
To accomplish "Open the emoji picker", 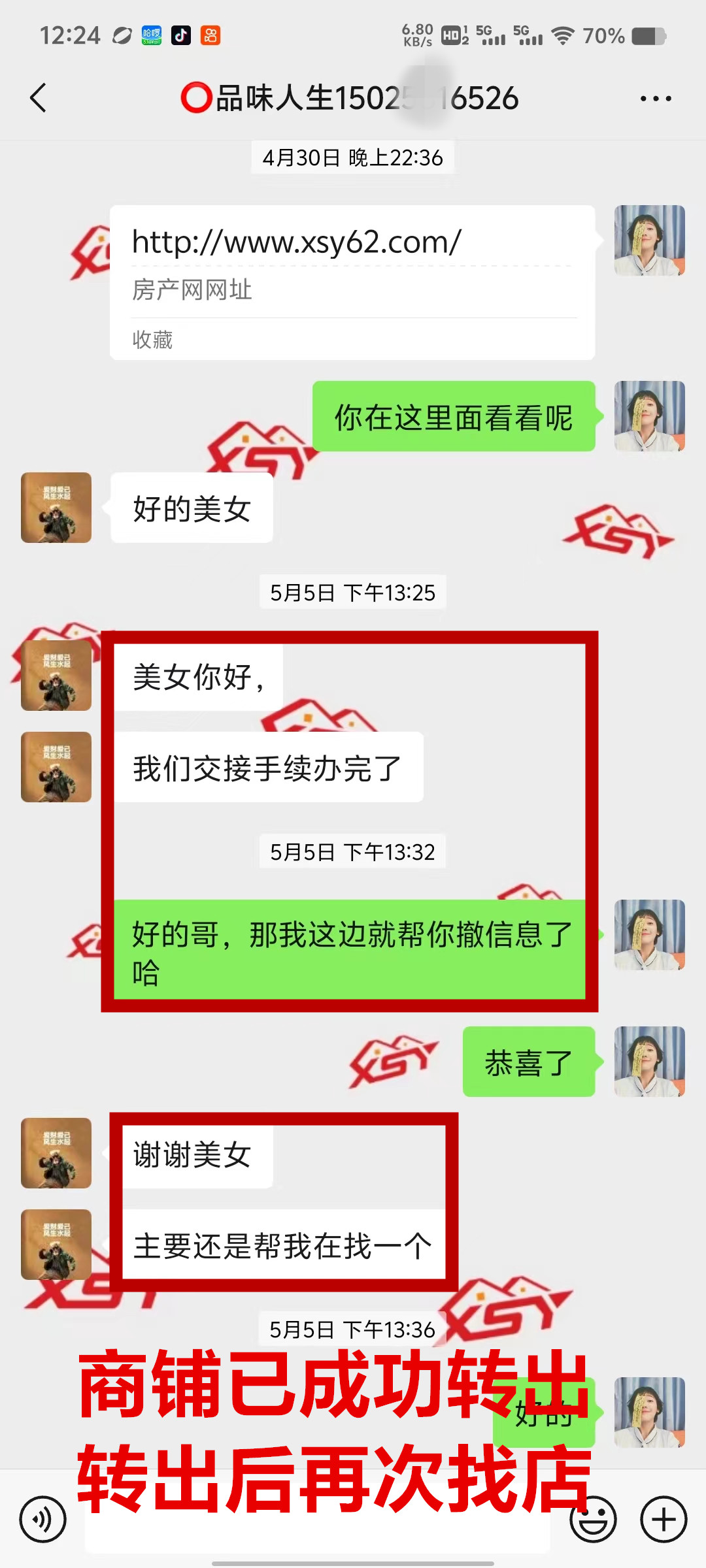I will coord(593,1519).
